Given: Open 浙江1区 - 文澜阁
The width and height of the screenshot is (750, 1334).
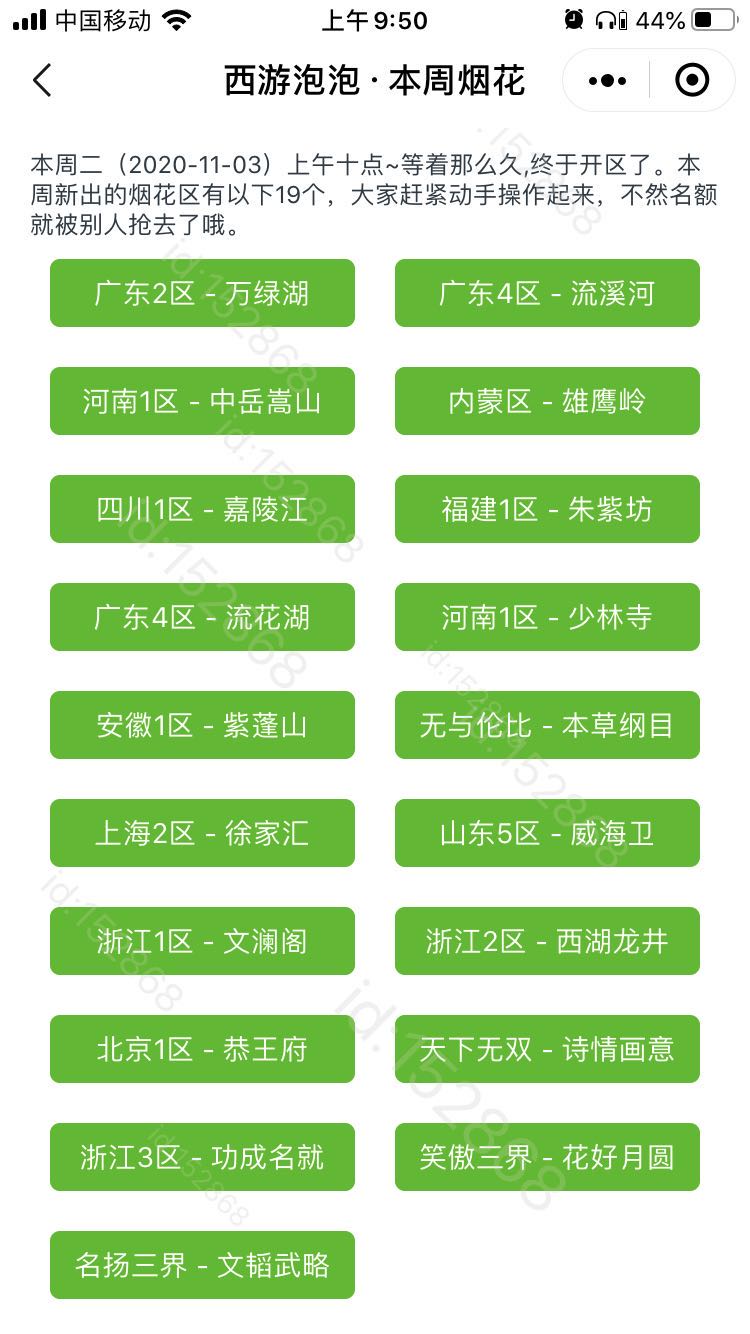Looking at the screenshot, I should (x=202, y=941).
